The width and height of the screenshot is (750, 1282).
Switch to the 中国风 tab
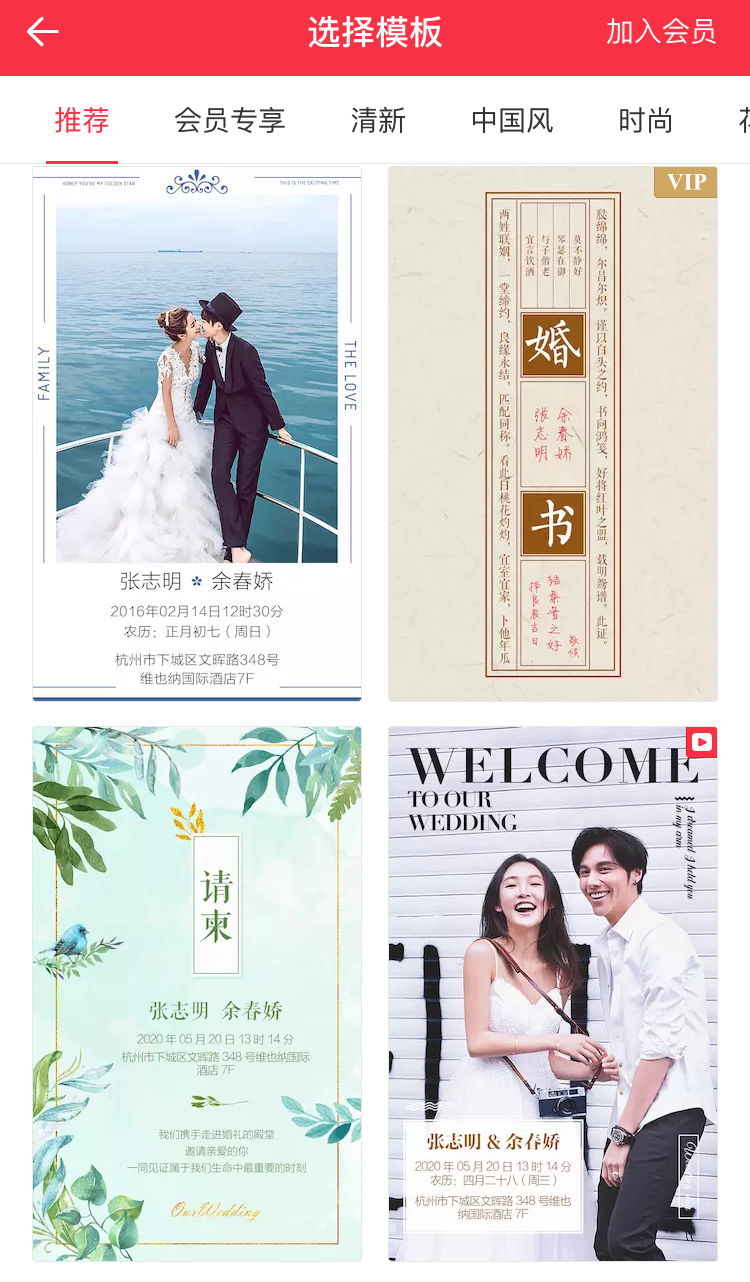(x=512, y=121)
